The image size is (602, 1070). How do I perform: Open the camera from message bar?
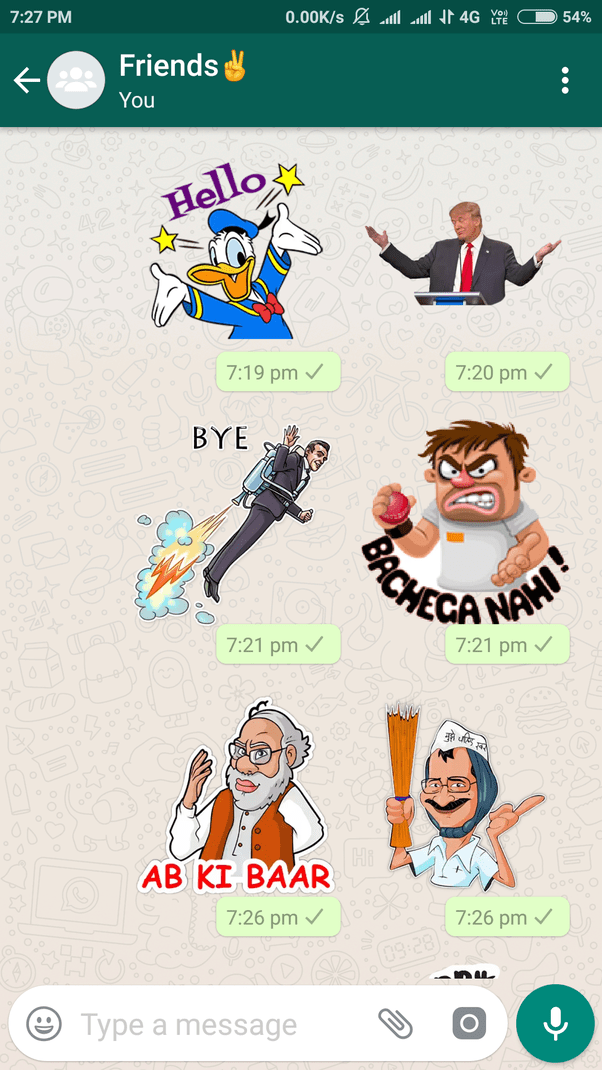[x=468, y=1023]
